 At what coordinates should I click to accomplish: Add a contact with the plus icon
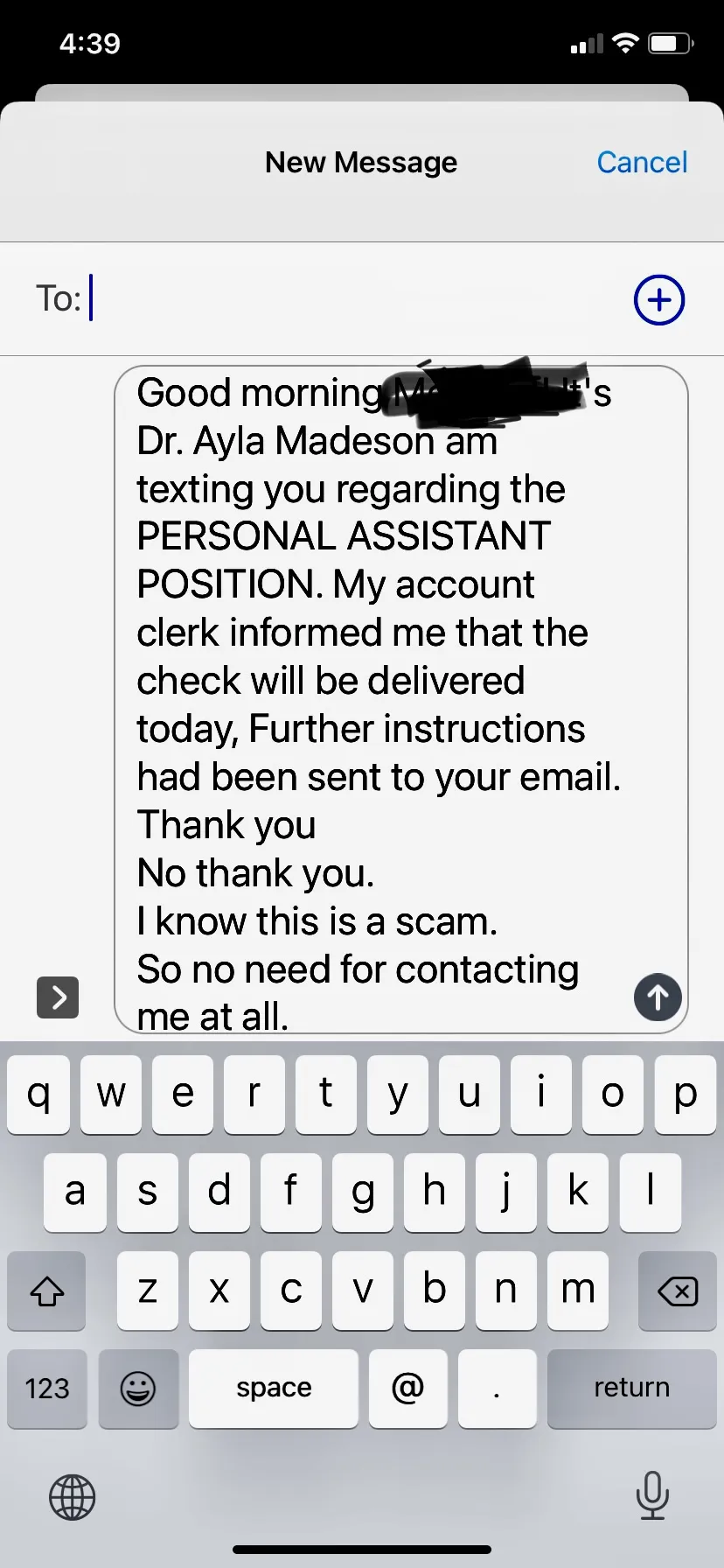(x=658, y=300)
